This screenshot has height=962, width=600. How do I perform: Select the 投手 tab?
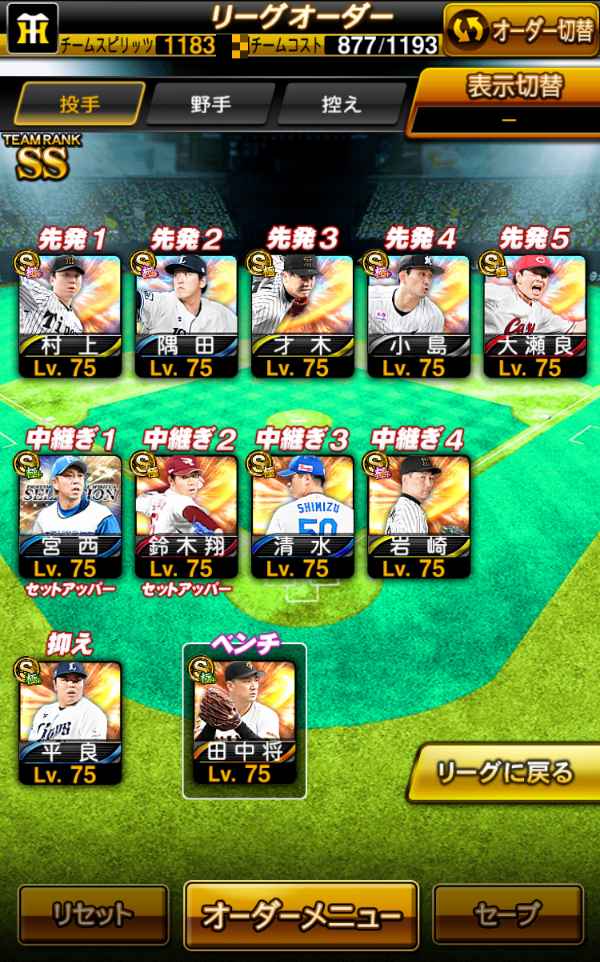[79, 103]
